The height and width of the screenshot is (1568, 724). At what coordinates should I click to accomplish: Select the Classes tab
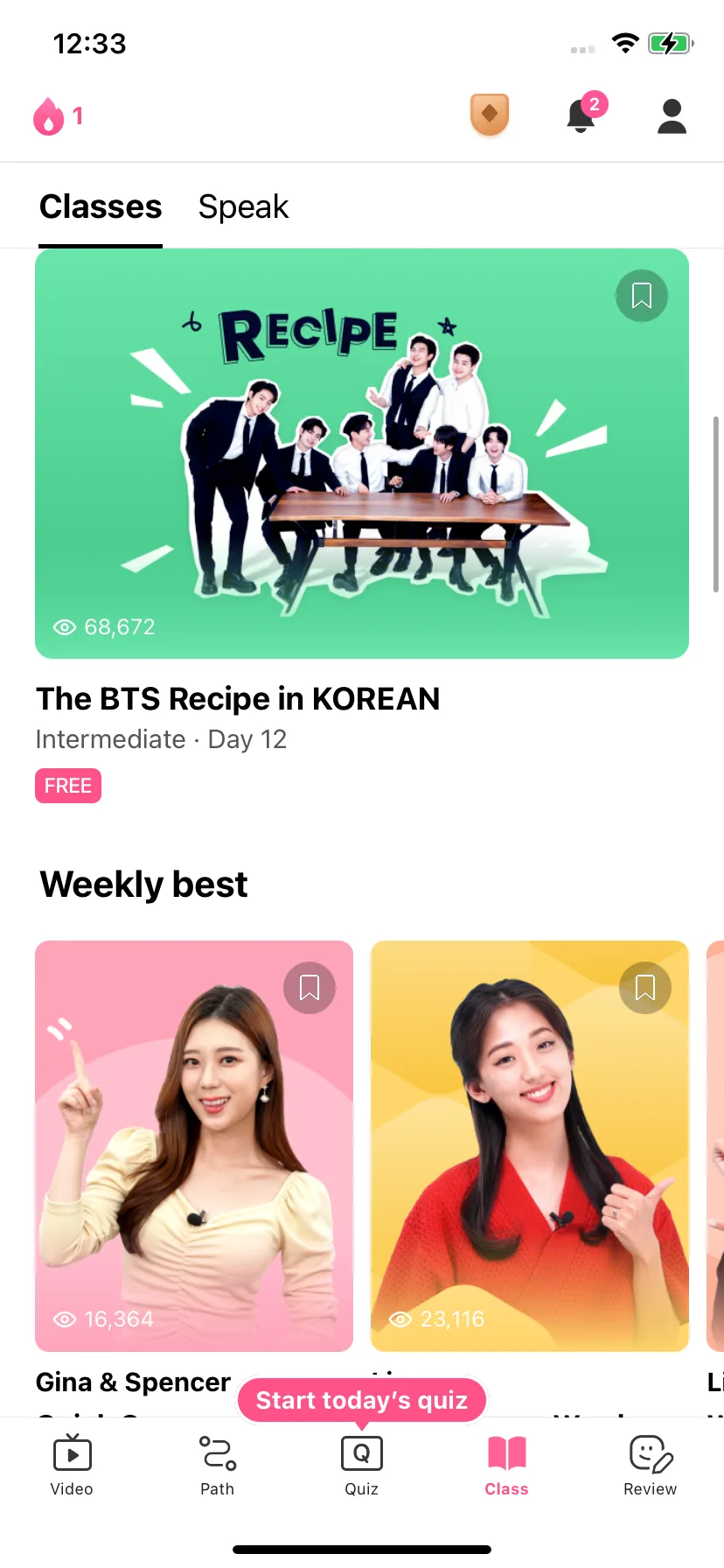(x=101, y=207)
